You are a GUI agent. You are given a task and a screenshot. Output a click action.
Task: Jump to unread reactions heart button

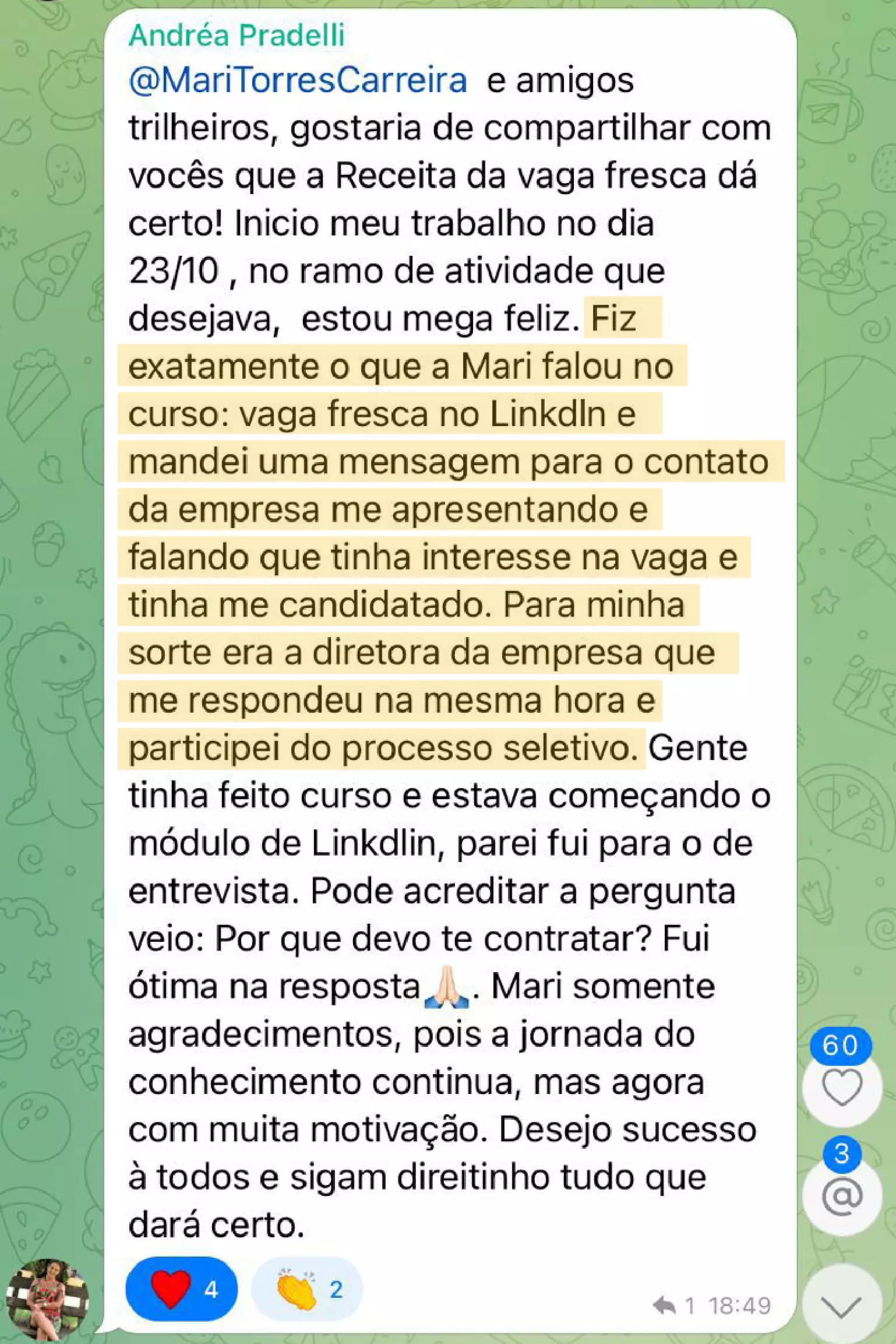841,1086
